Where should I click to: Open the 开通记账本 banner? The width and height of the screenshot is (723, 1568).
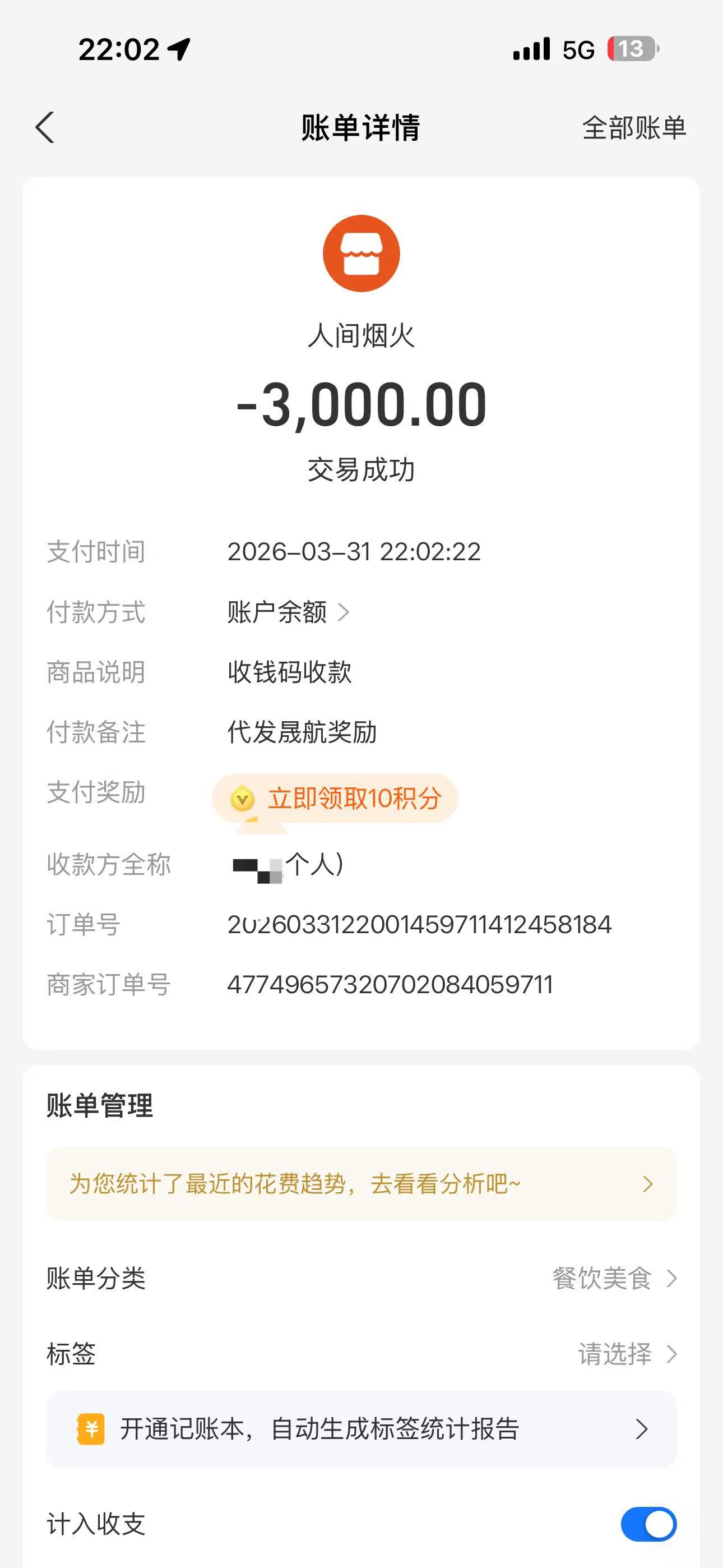(x=361, y=1428)
